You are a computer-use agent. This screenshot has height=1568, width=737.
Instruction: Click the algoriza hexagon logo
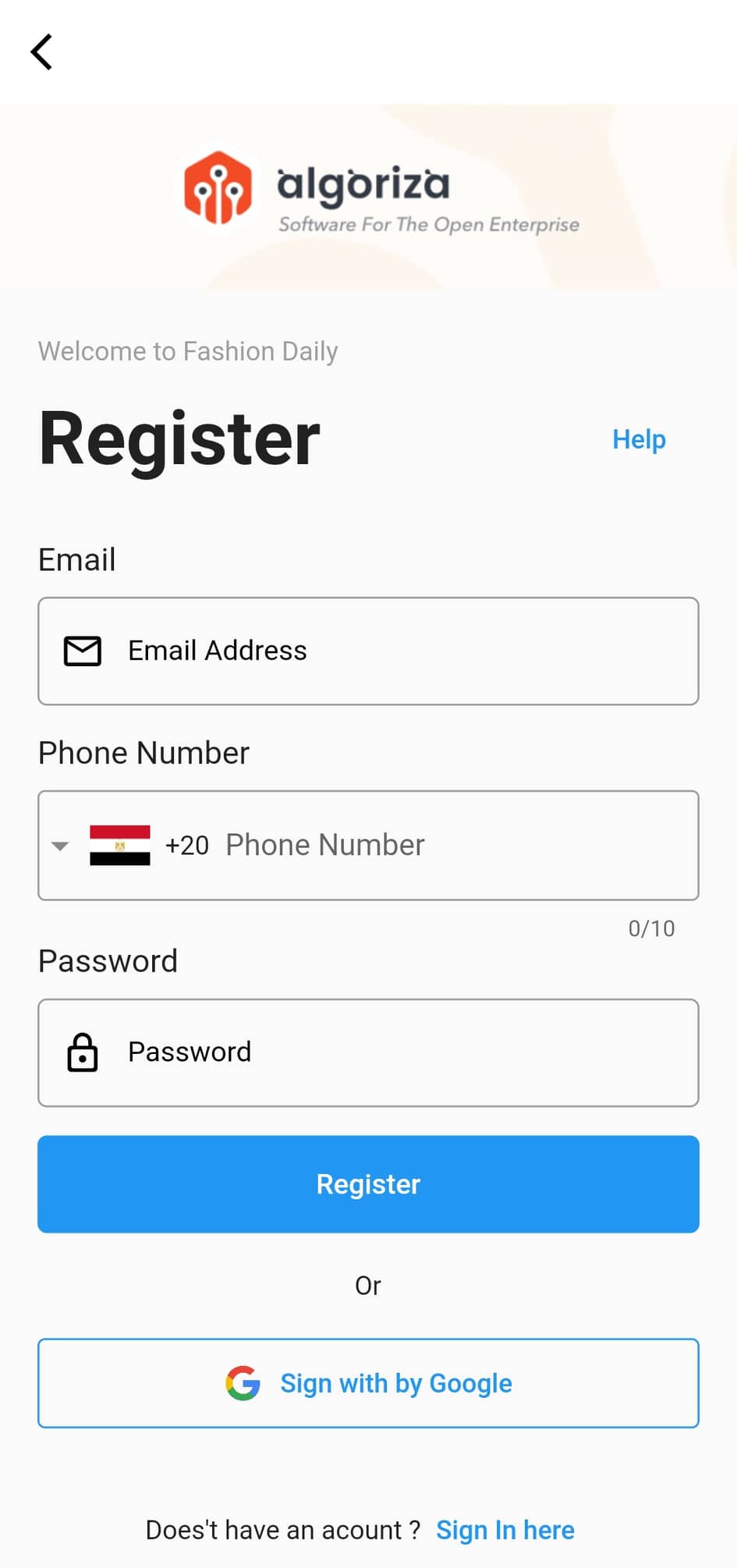pos(219,187)
